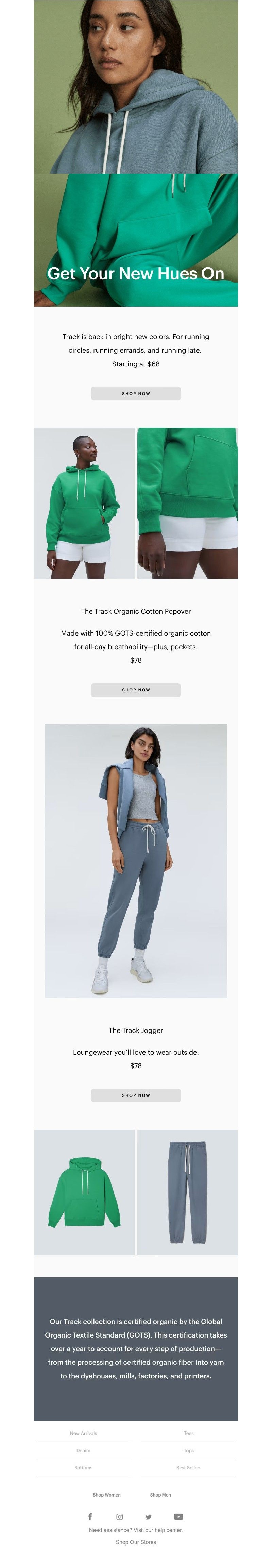Open the Instagram profile icon

(120, 1516)
